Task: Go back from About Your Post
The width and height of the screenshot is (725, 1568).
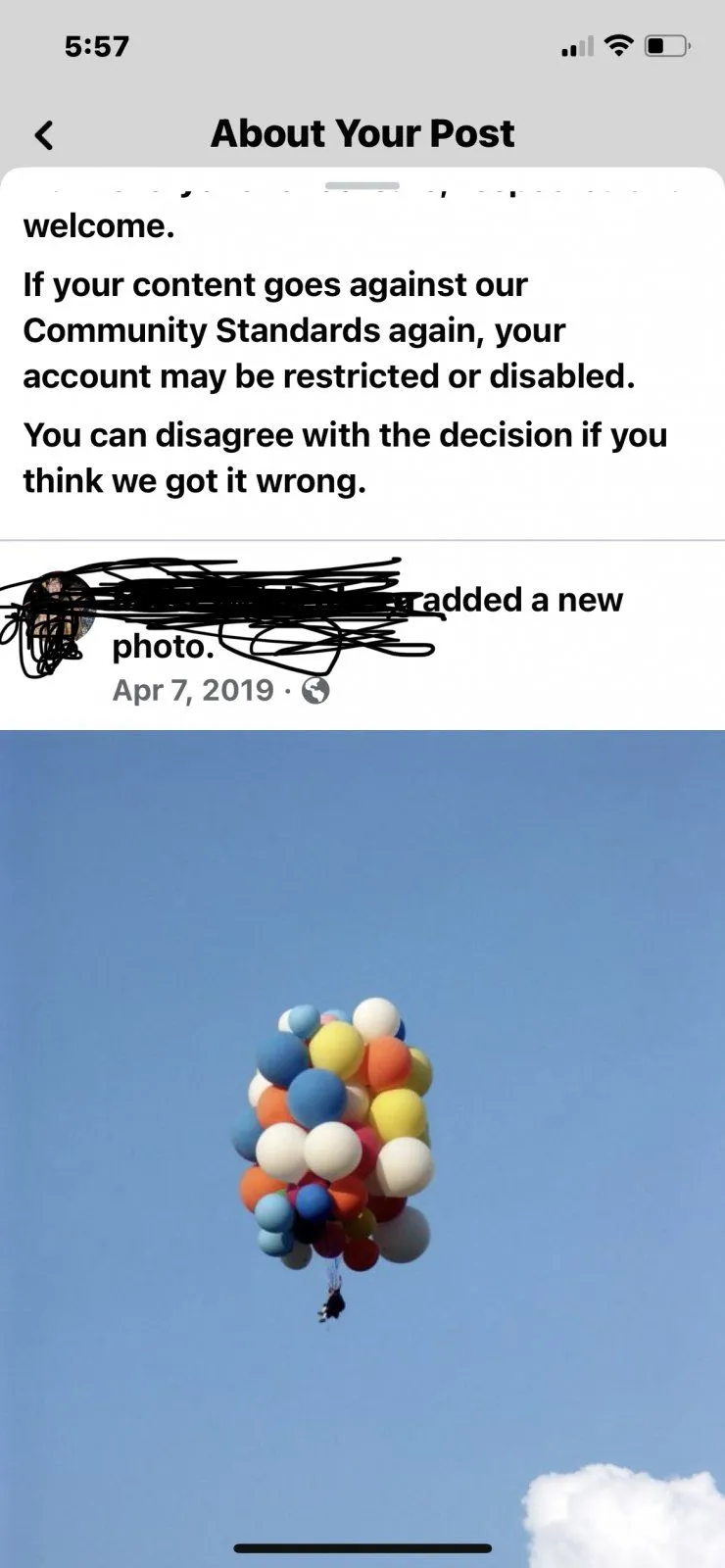Action: pos(44,135)
